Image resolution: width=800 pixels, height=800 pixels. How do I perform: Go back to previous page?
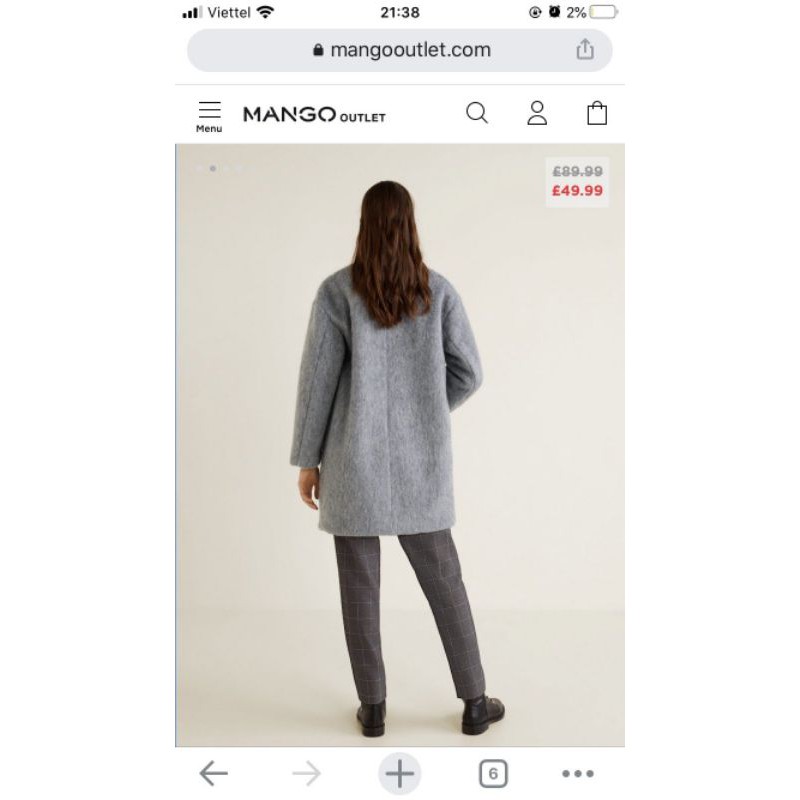213,773
